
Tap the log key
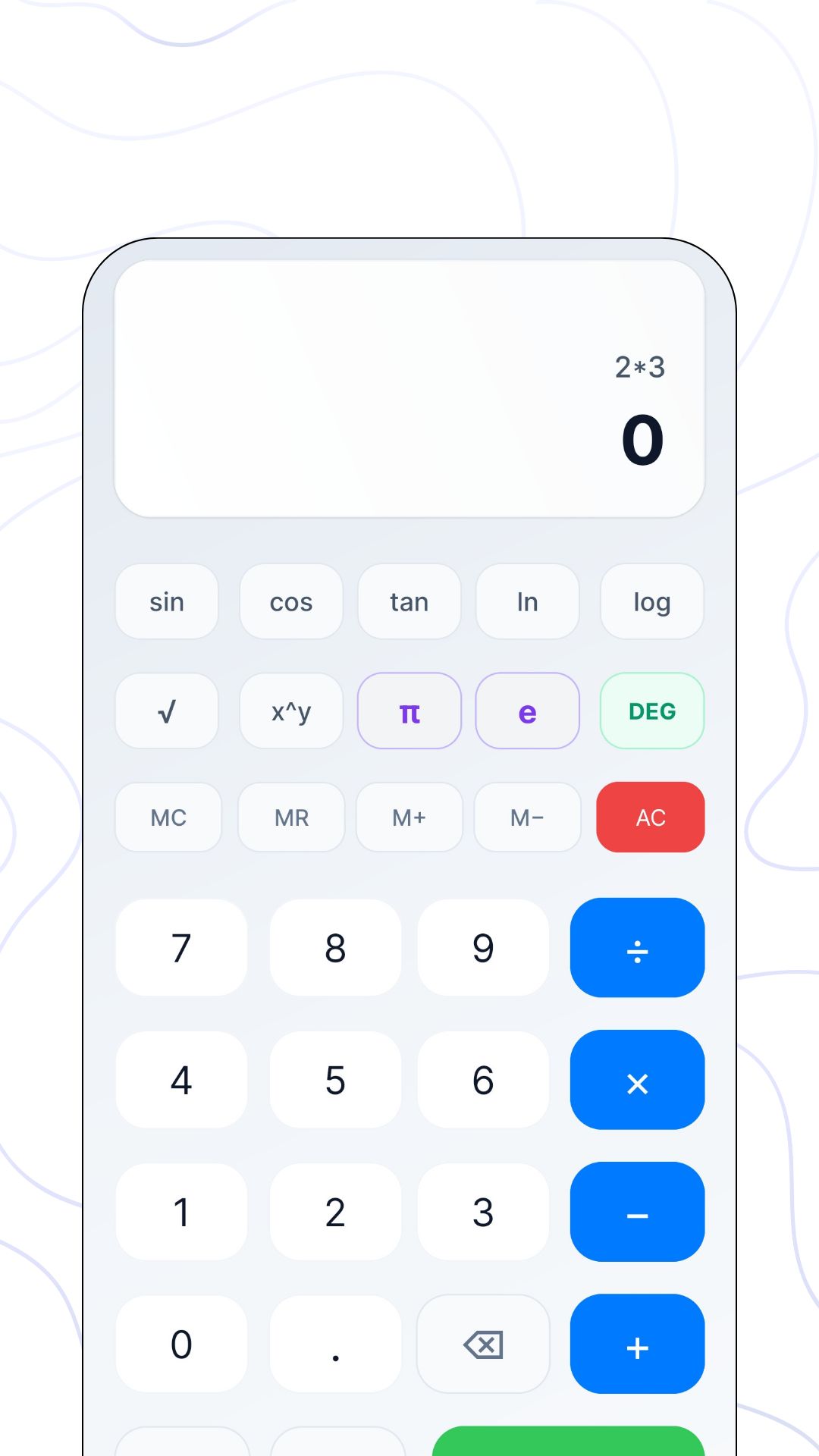coord(652,601)
